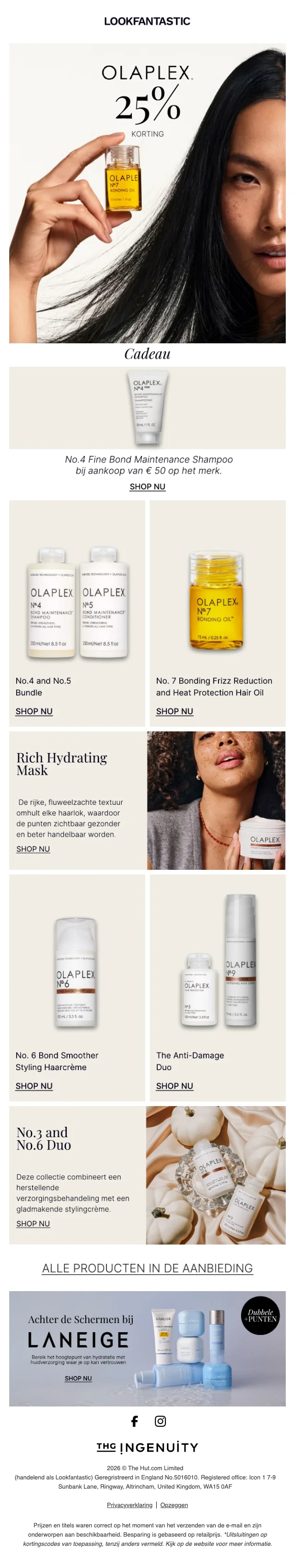Image resolution: width=295 pixels, height=1568 pixels.
Task: Shop the No.4 and No.5 Bundle
Action: tap(34, 711)
